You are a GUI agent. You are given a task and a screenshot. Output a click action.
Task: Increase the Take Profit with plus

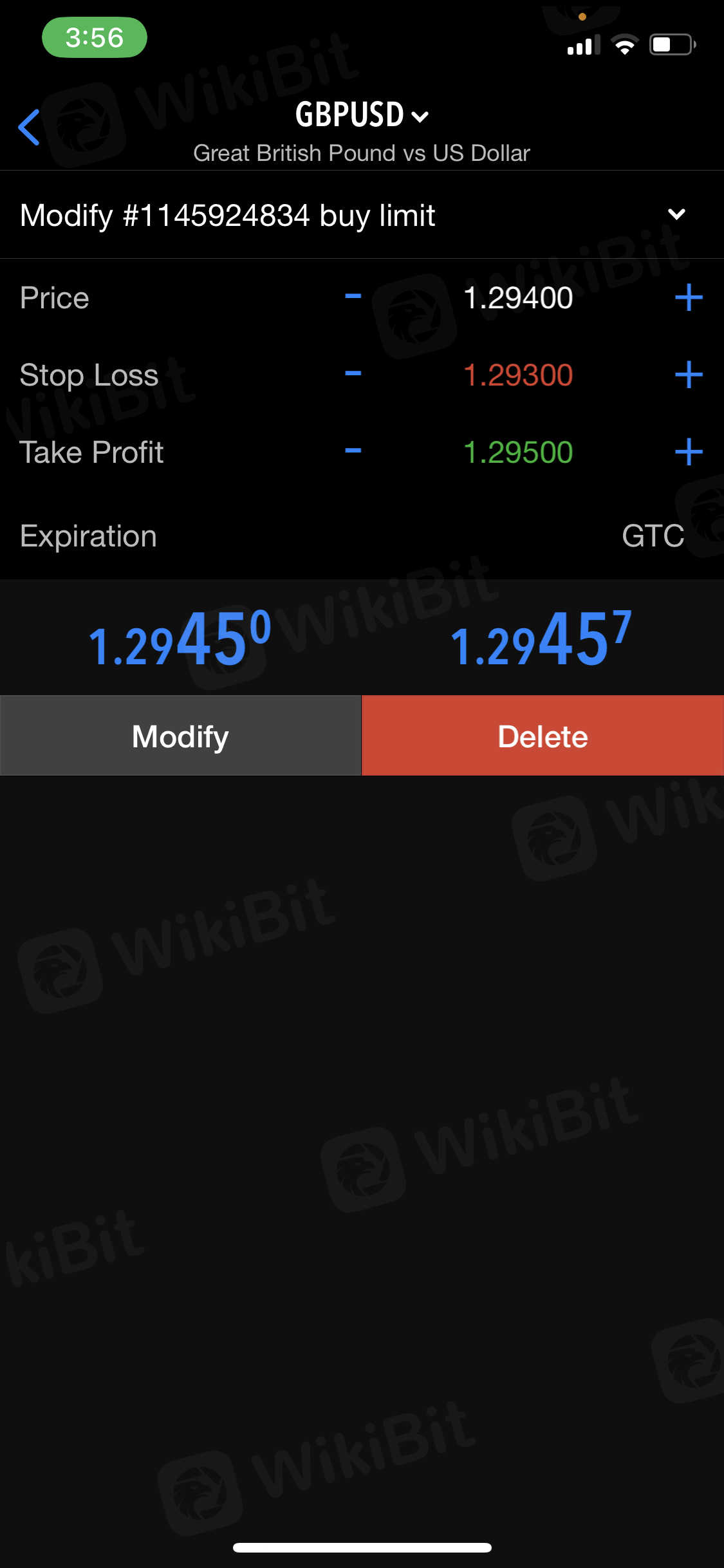pos(689,452)
